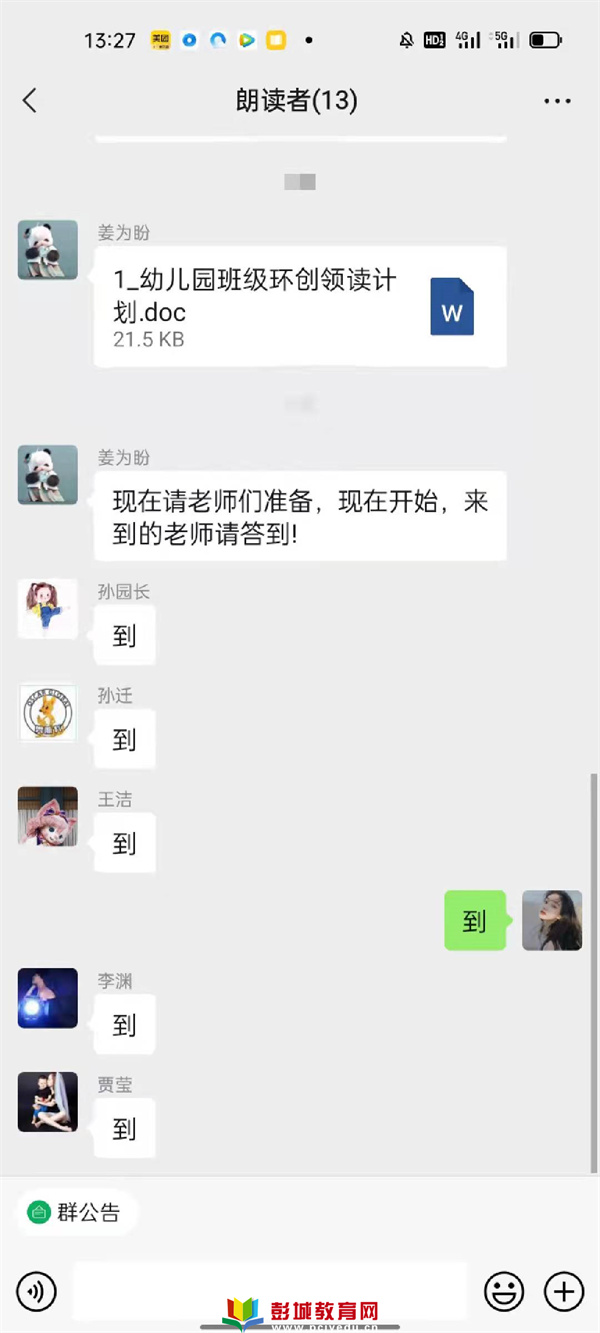600x1333 pixels.
Task: View 李渊's profile avatar
Action: point(48,998)
